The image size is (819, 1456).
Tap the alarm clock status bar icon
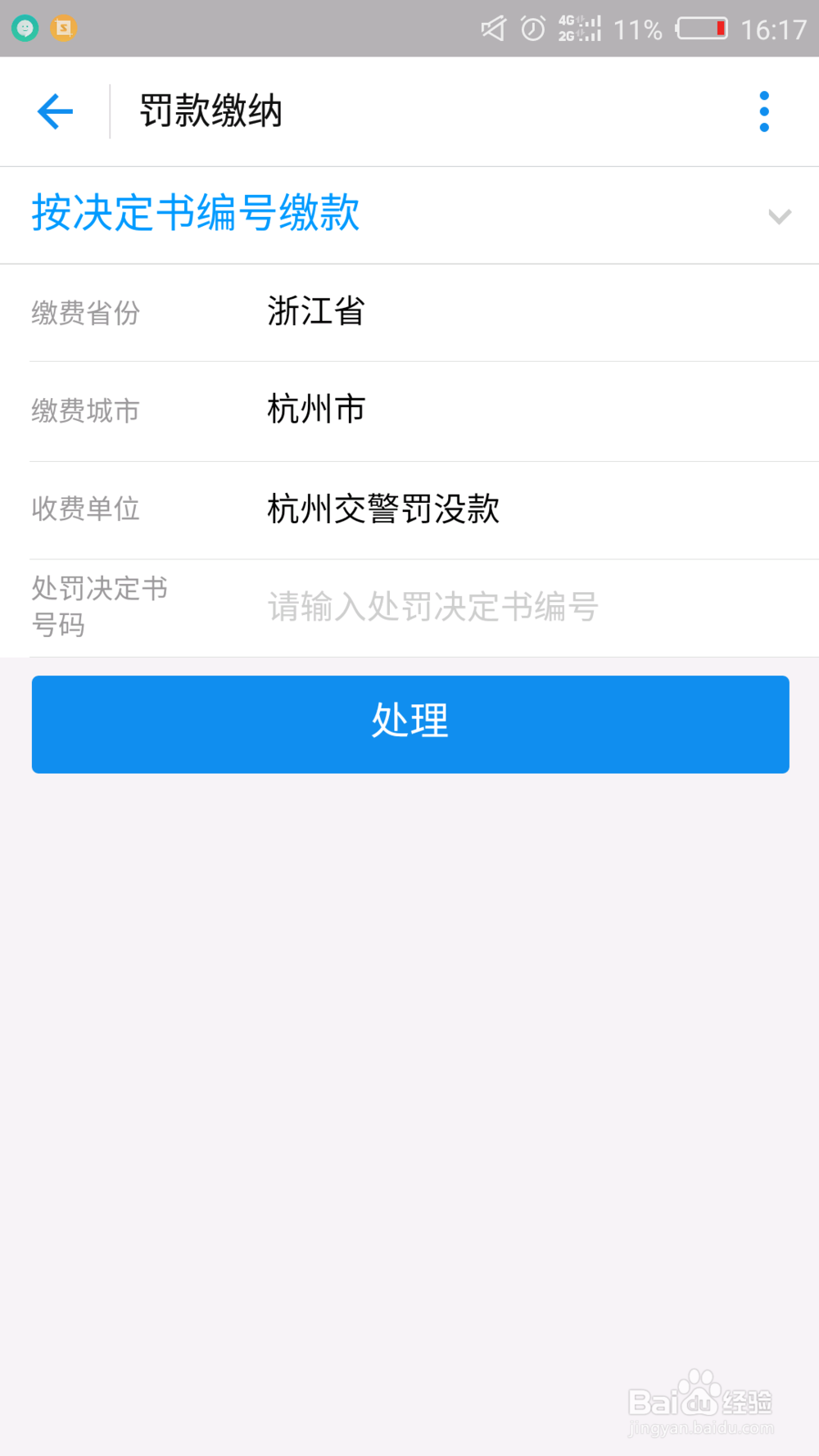coord(532,28)
